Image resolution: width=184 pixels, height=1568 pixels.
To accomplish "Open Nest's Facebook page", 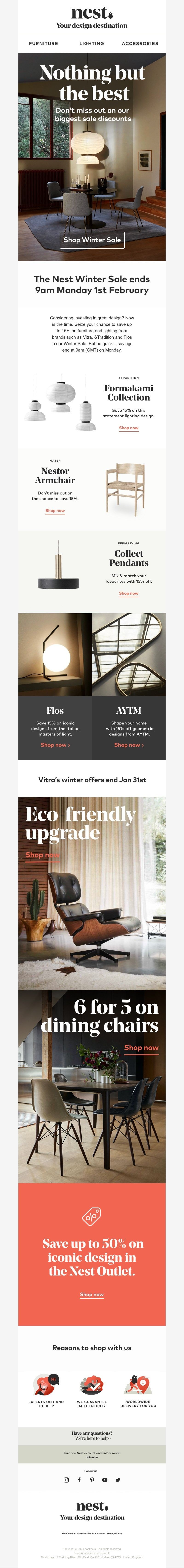I will pyautogui.click(x=79, y=1480).
